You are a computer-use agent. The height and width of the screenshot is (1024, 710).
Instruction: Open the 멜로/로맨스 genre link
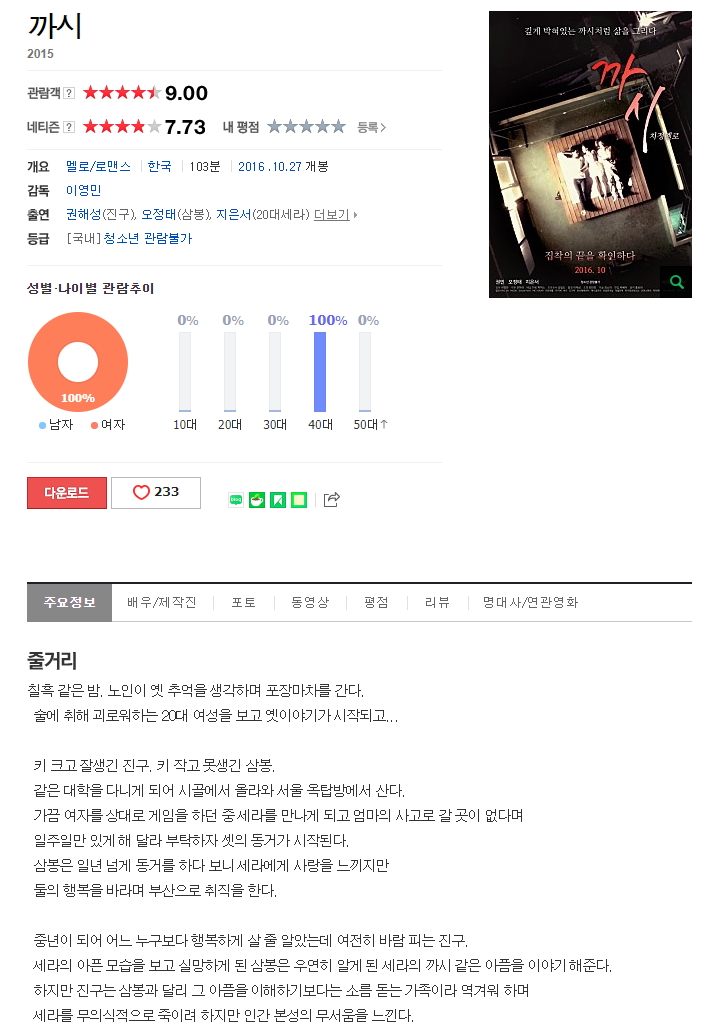98,166
